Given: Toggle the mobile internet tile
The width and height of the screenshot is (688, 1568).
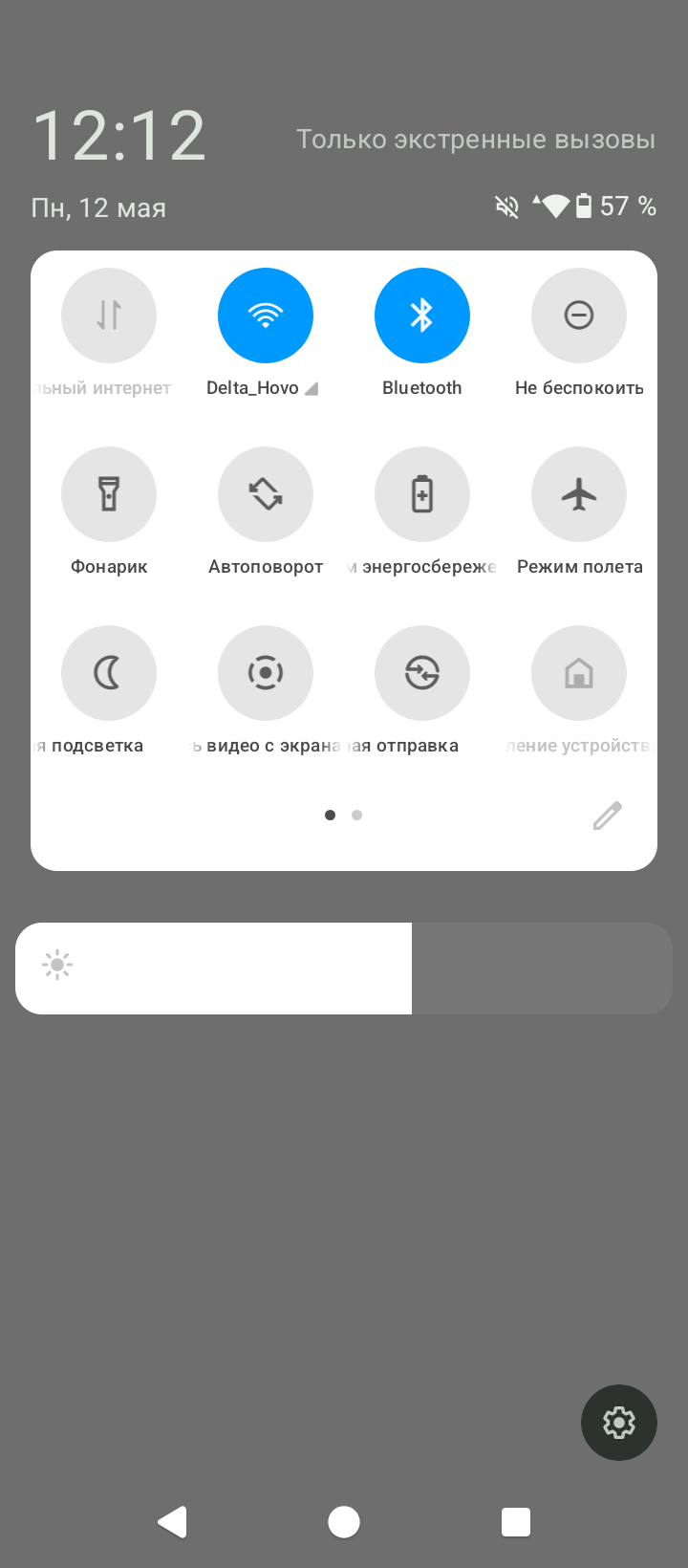Looking at the screenshot, I should [x=109, y=316].
